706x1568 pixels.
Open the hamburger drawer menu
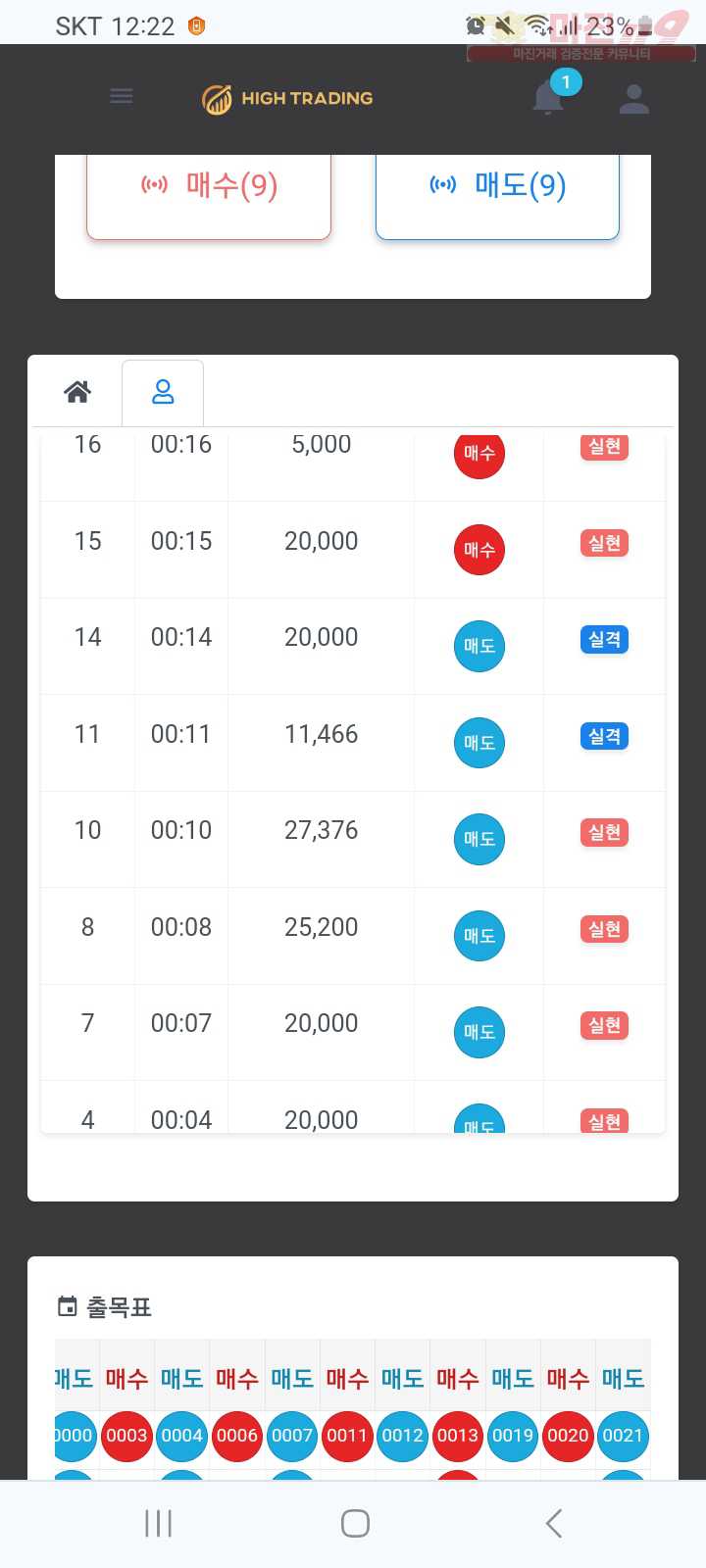[122, 96]
